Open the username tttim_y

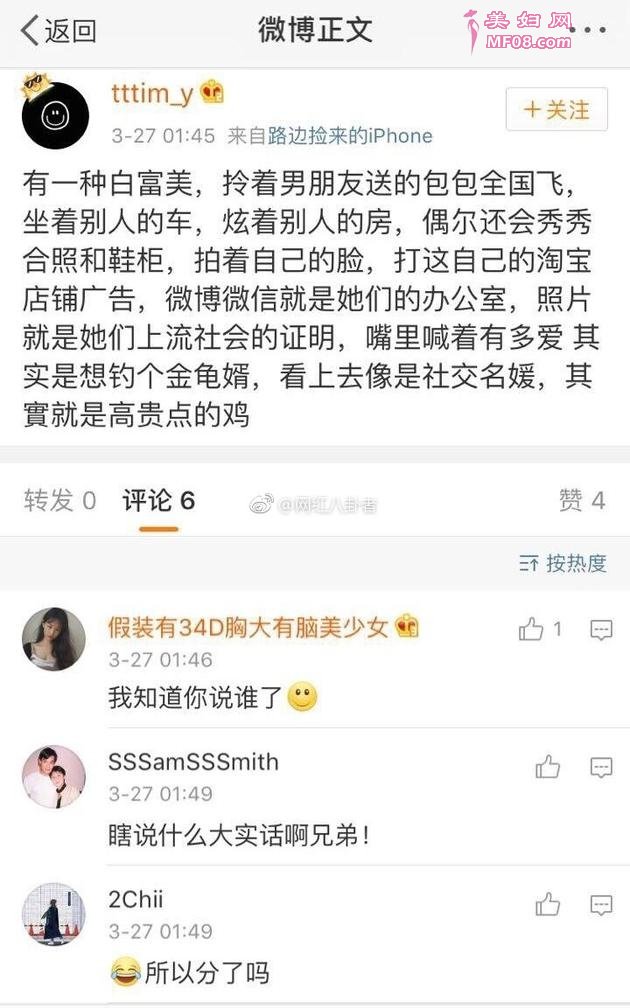pos(152,94)
